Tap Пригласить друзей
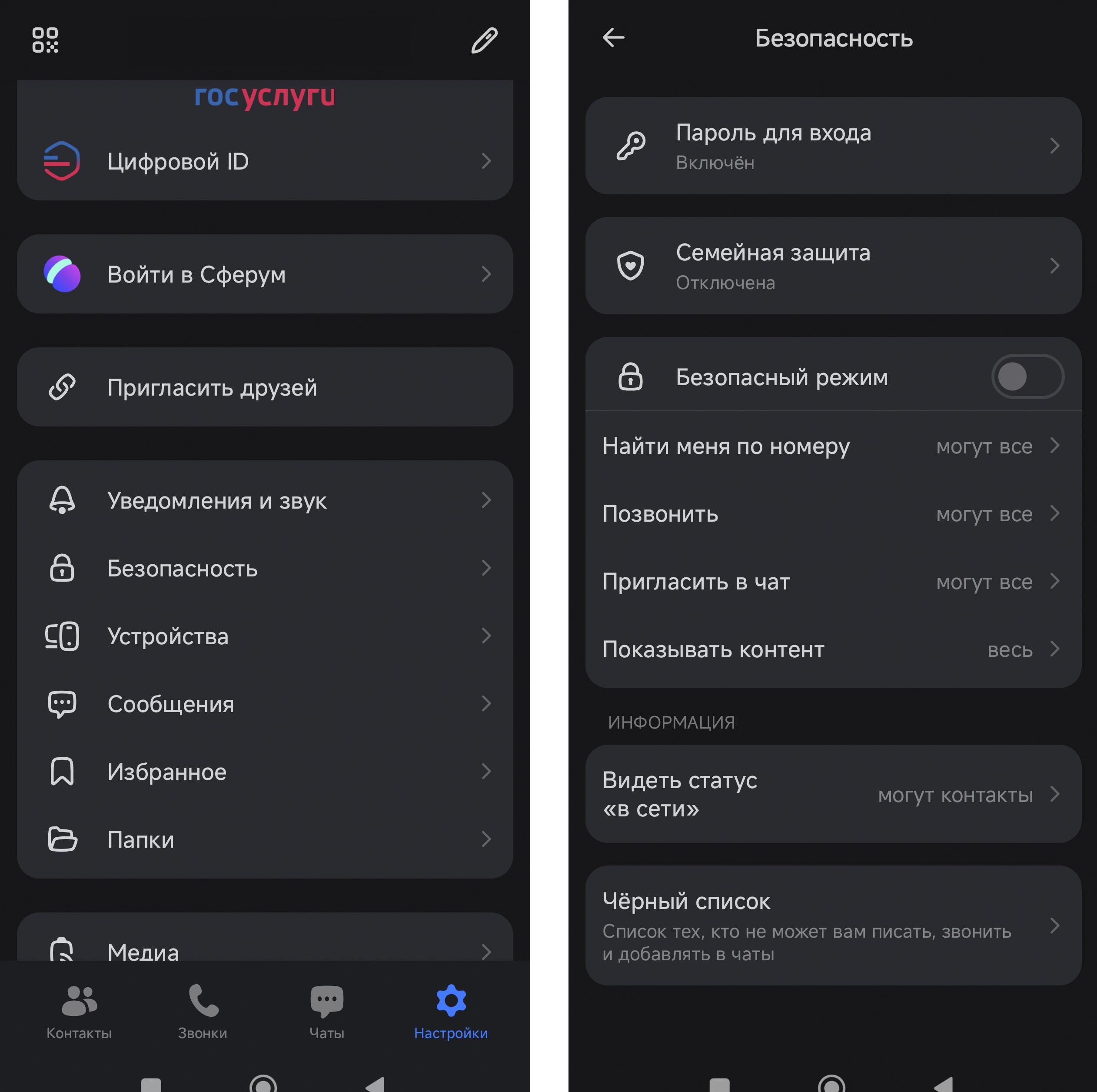Viewport: 1097px width, 1092px height. [x=265, y=387]
